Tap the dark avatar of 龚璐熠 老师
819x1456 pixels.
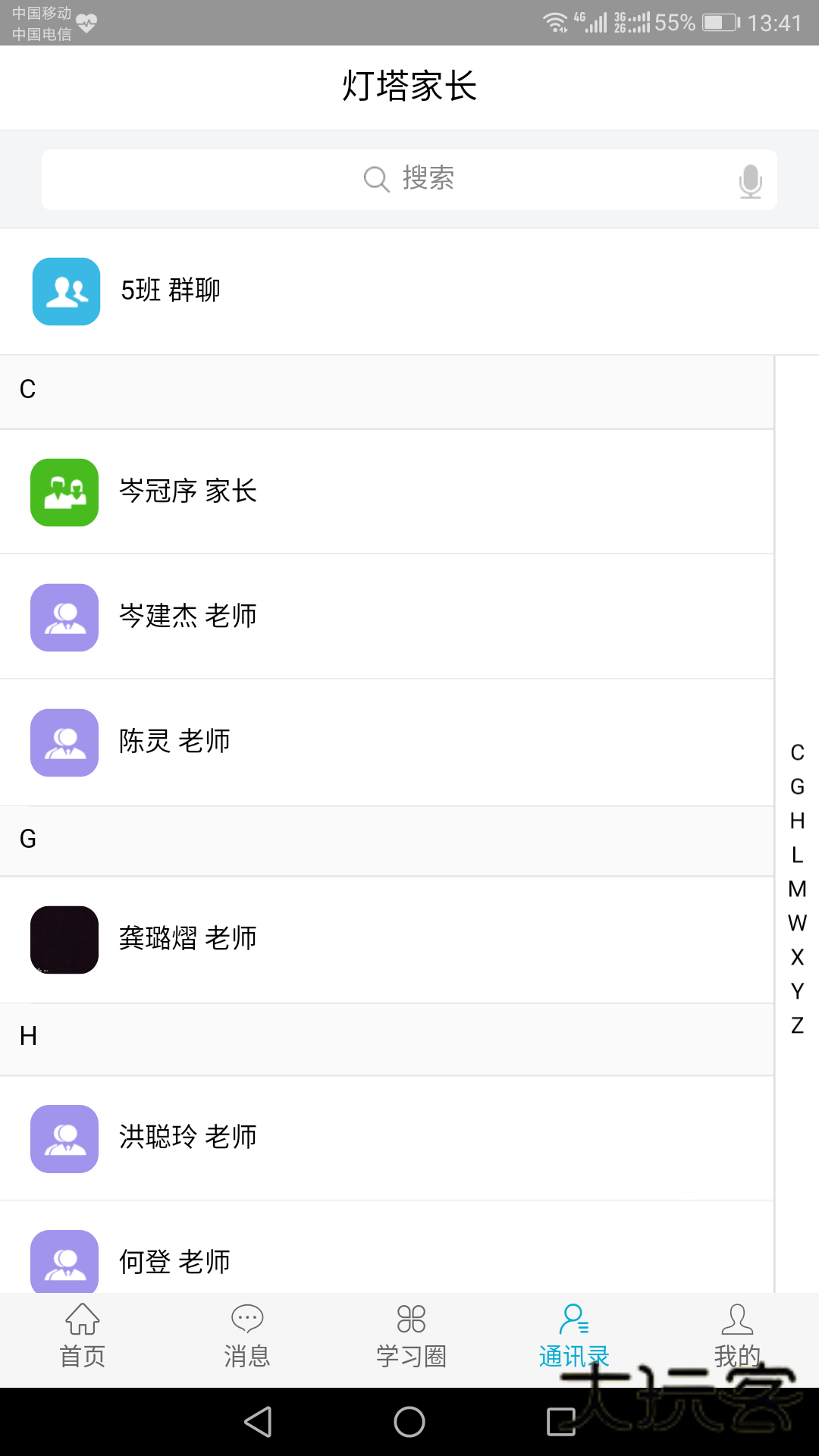[64, 940]
